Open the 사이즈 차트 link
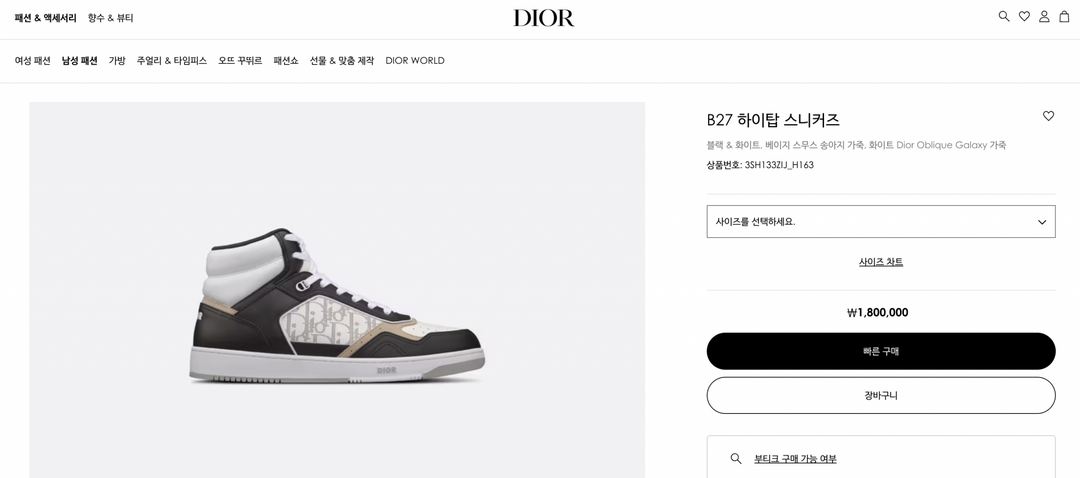The height and width of the screenshot is (478, 1080). tap(880, 262)
